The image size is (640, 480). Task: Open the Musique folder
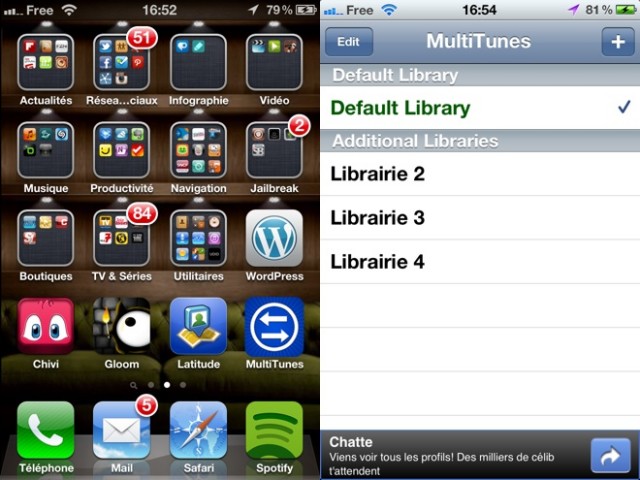click(x=46, y=150)
